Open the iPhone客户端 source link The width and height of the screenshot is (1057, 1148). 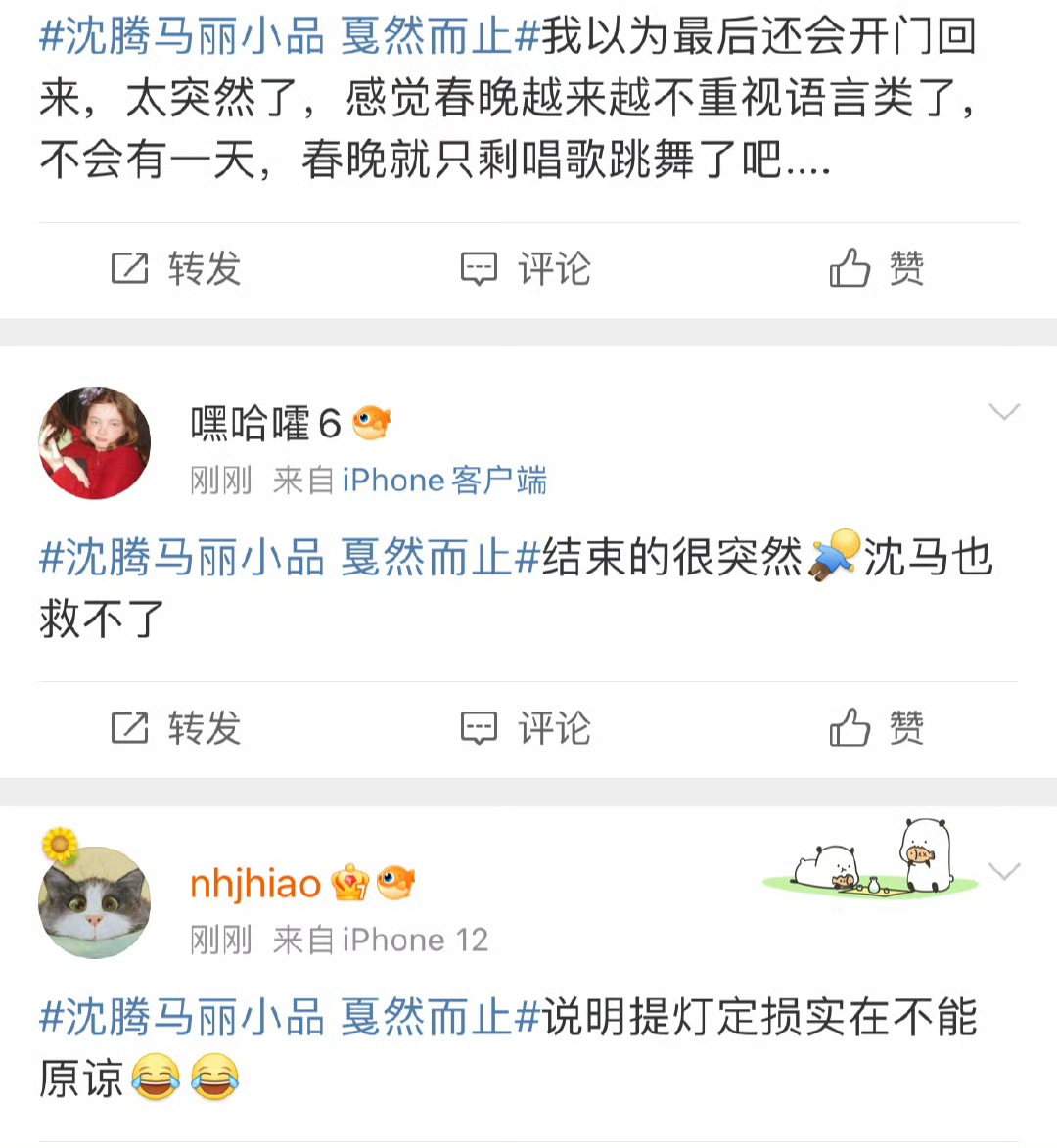tap(444, 481)
